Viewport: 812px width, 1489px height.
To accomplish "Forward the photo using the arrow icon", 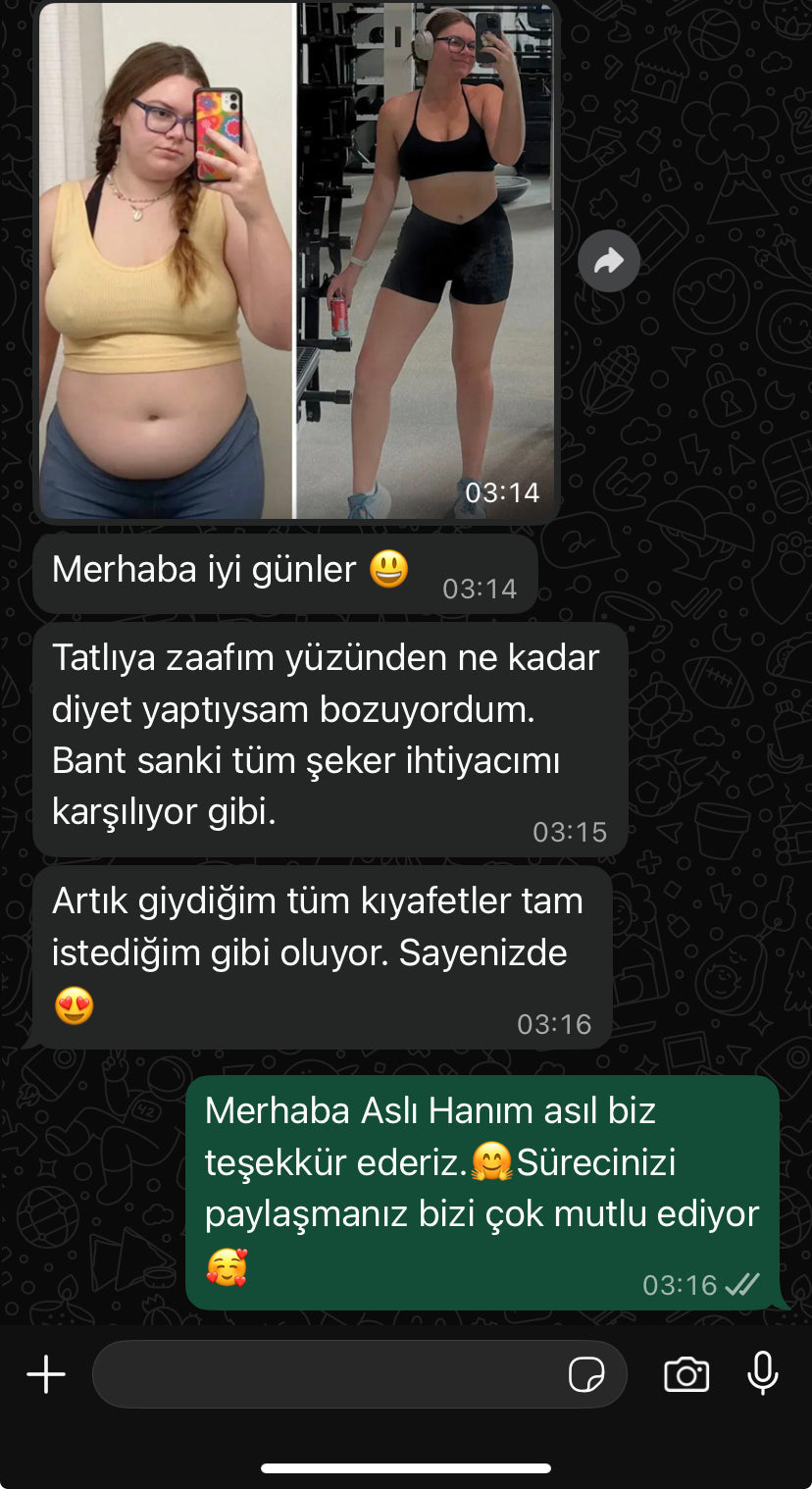I will pos(609,261).
